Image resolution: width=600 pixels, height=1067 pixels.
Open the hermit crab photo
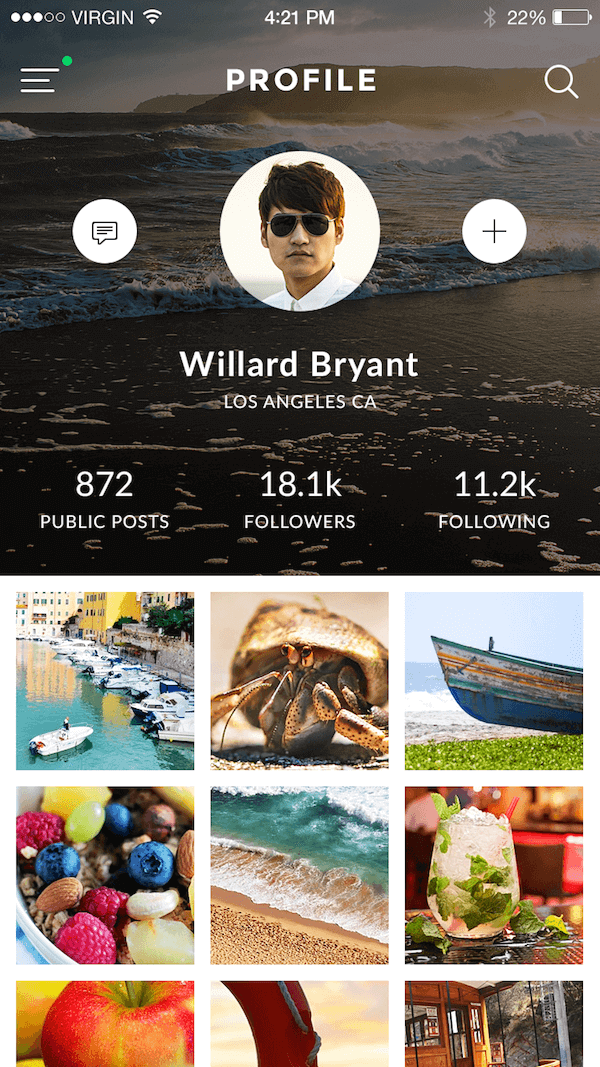(x=299, y=681)
